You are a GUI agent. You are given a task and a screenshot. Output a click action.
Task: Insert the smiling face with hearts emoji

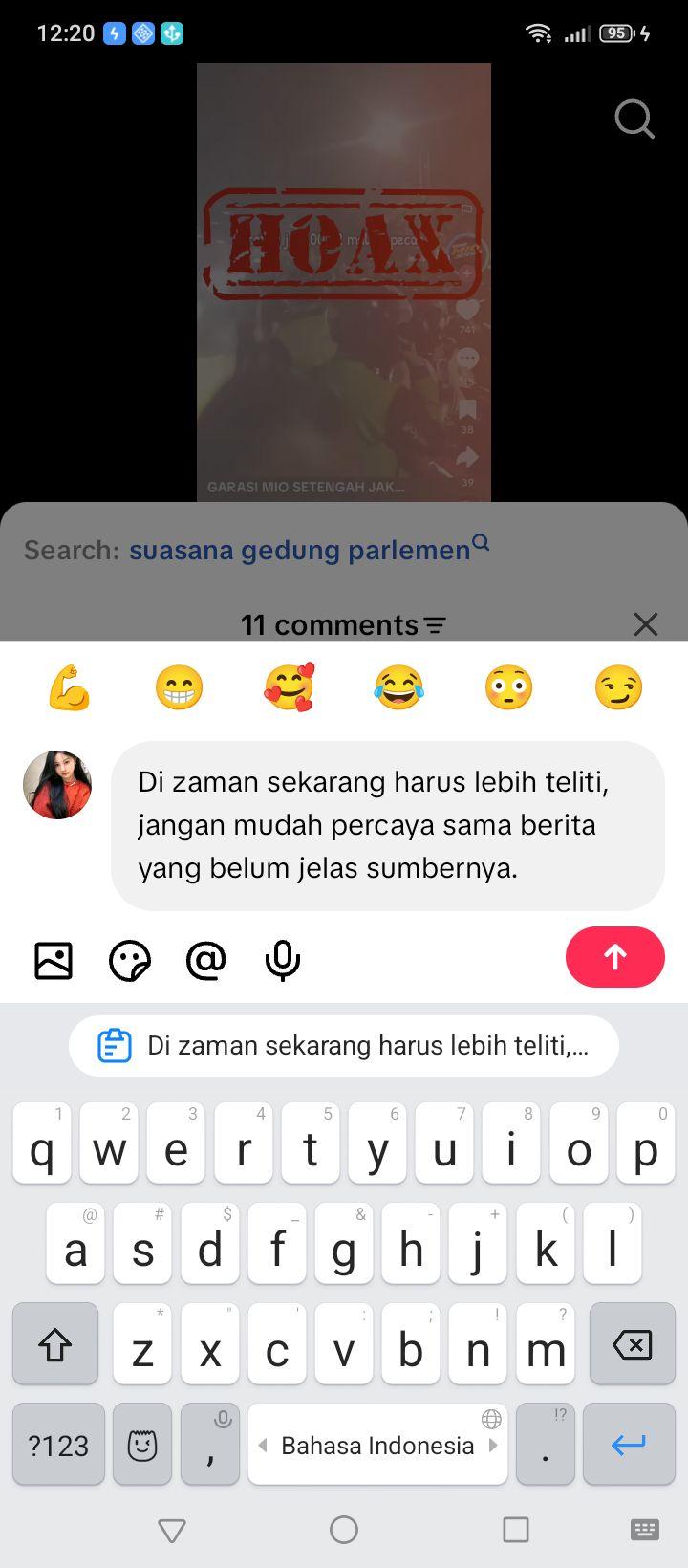[x=289, y=687]
